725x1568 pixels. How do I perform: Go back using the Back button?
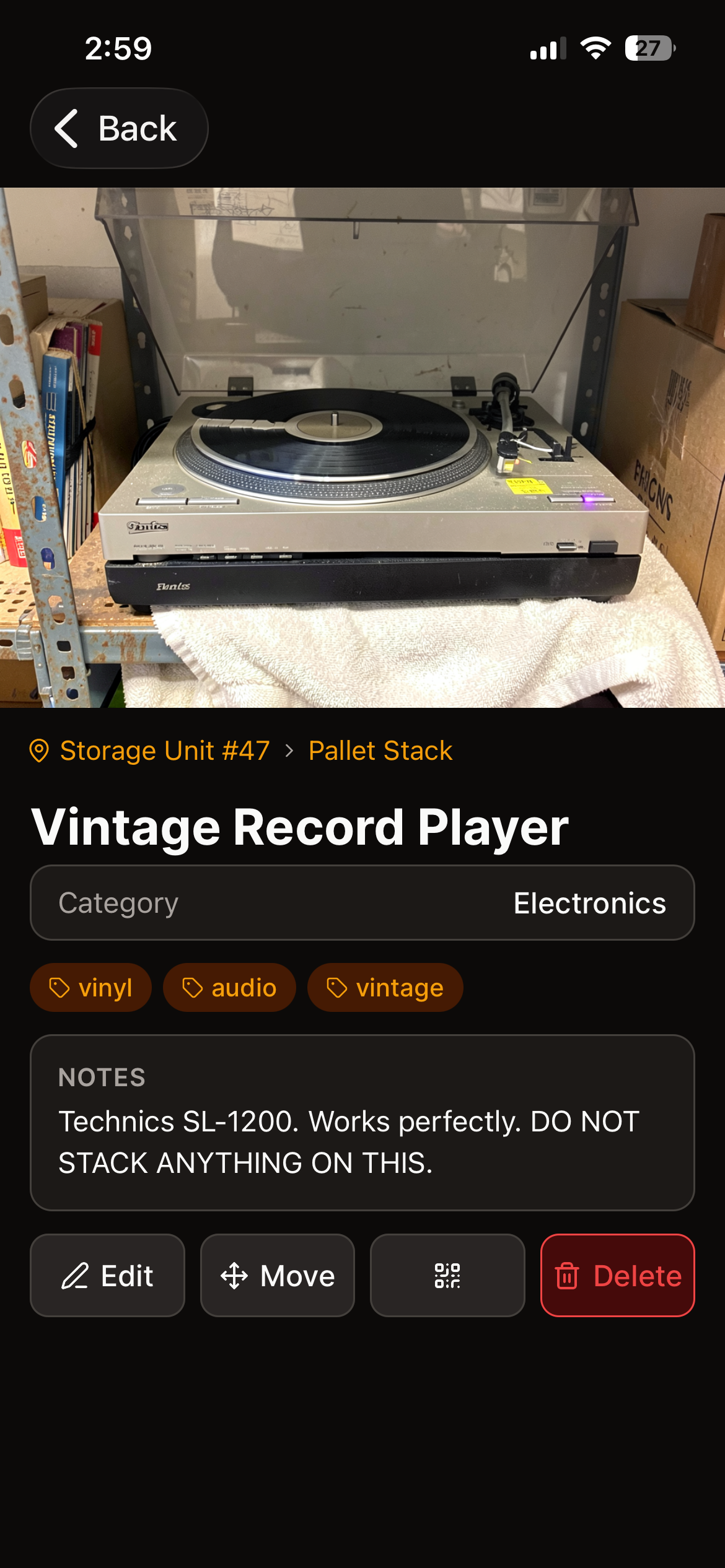119,128
